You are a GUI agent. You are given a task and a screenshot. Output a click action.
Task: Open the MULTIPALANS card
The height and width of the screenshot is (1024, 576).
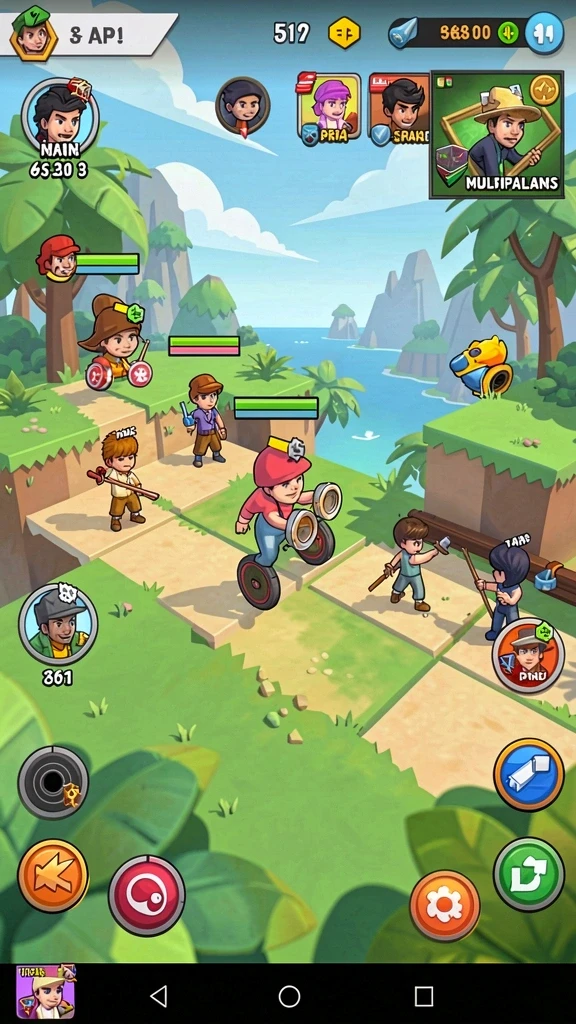point(496,135)
